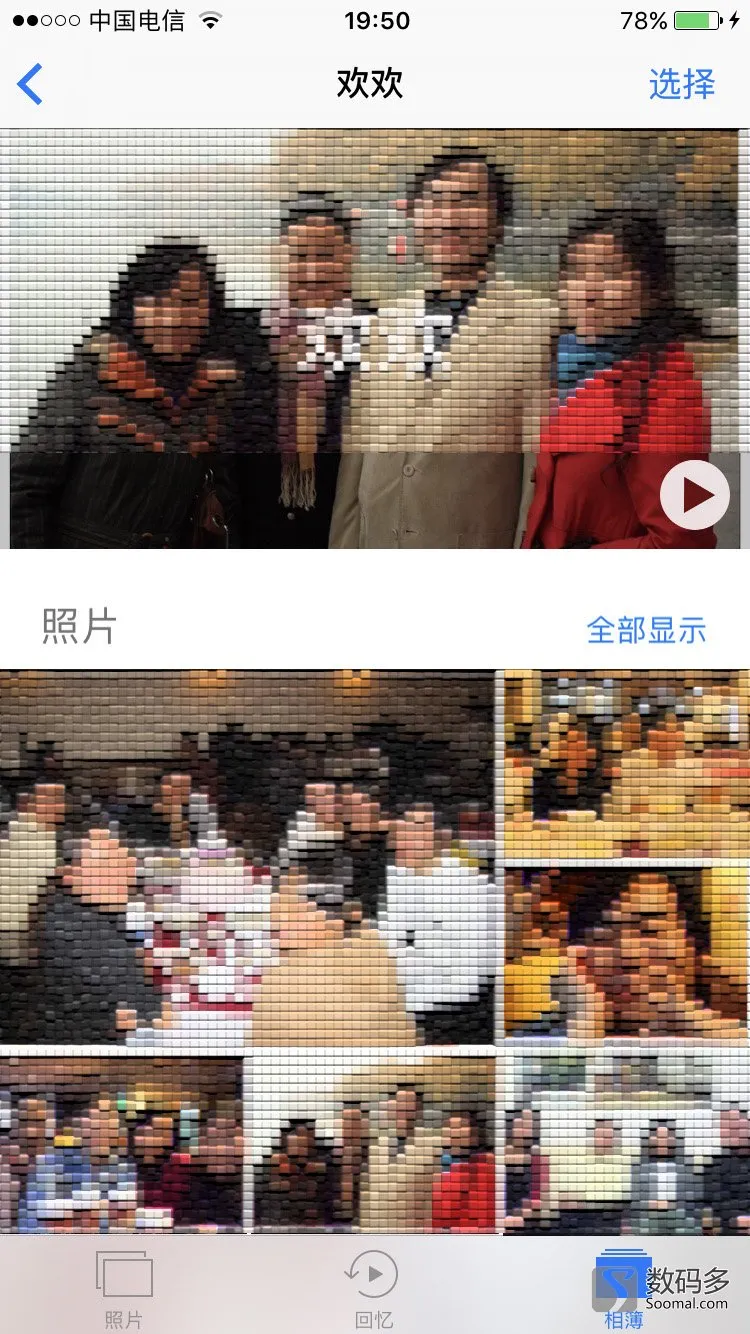Switch to the 照片 tab
Screen dimensions: 750x1334
point(124,1288)
